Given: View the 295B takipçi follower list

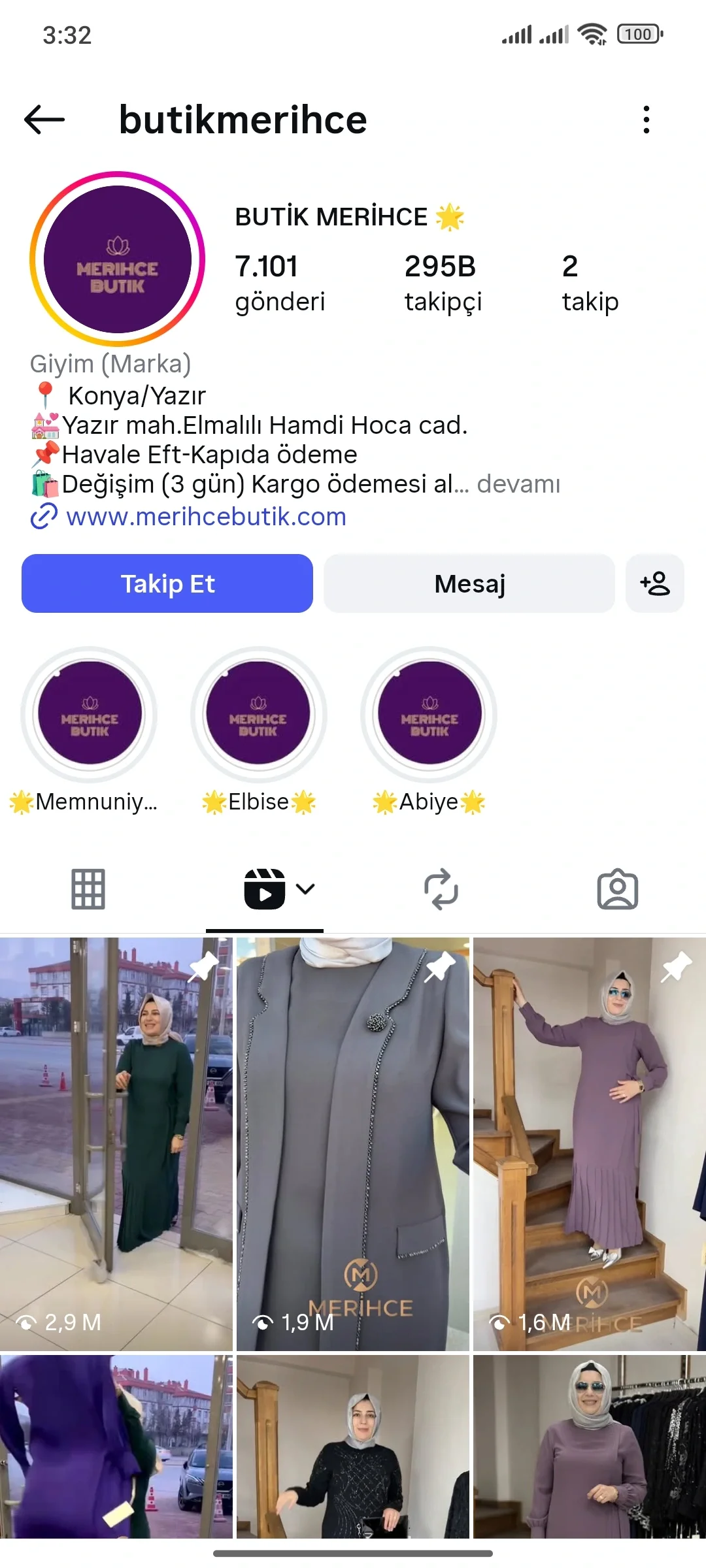Looking at the screenshot, I should point(445,281).
